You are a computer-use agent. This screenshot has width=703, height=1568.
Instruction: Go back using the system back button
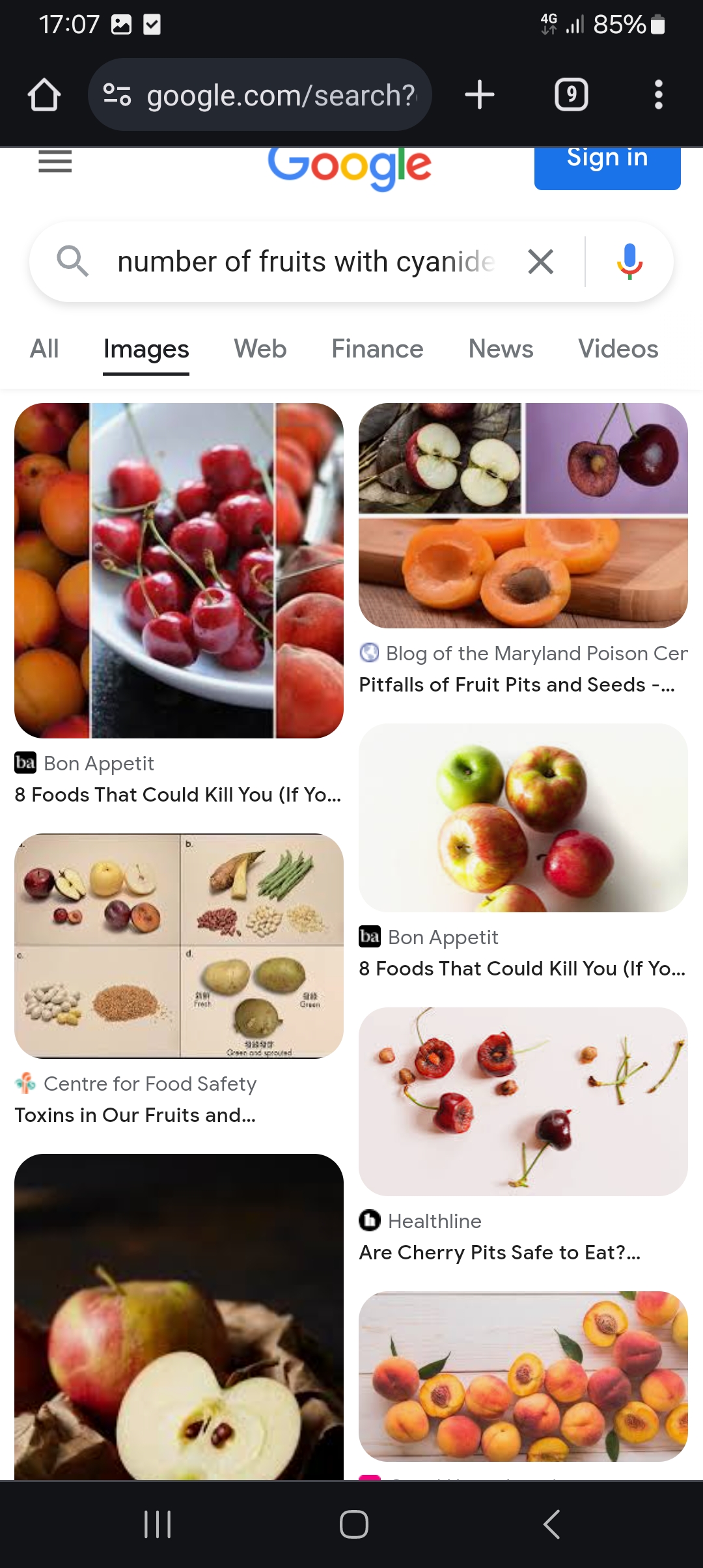551,1524
